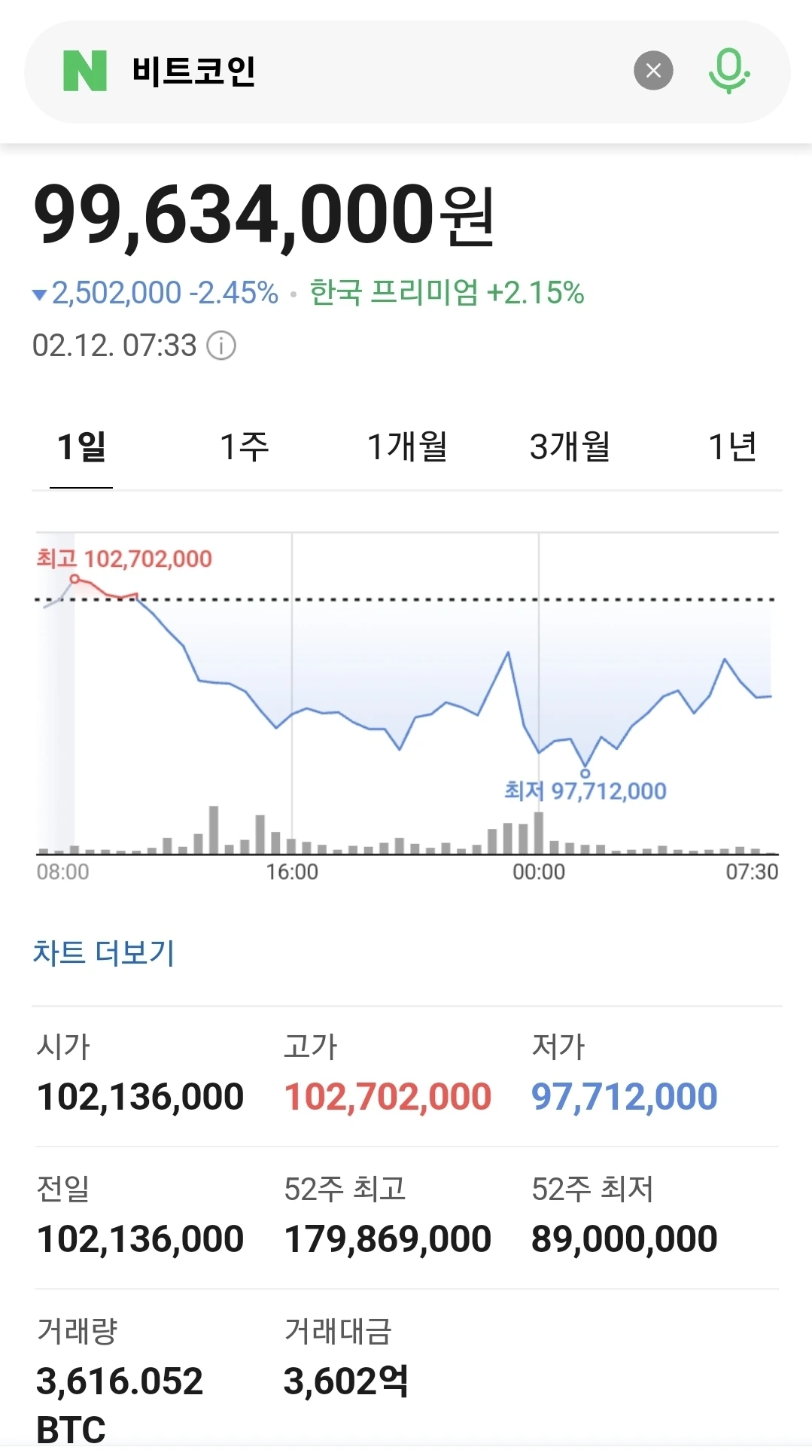Switch to the 1개월 chart tab
This screenshot has height=1456, width=812.
[x=407, y=447]
